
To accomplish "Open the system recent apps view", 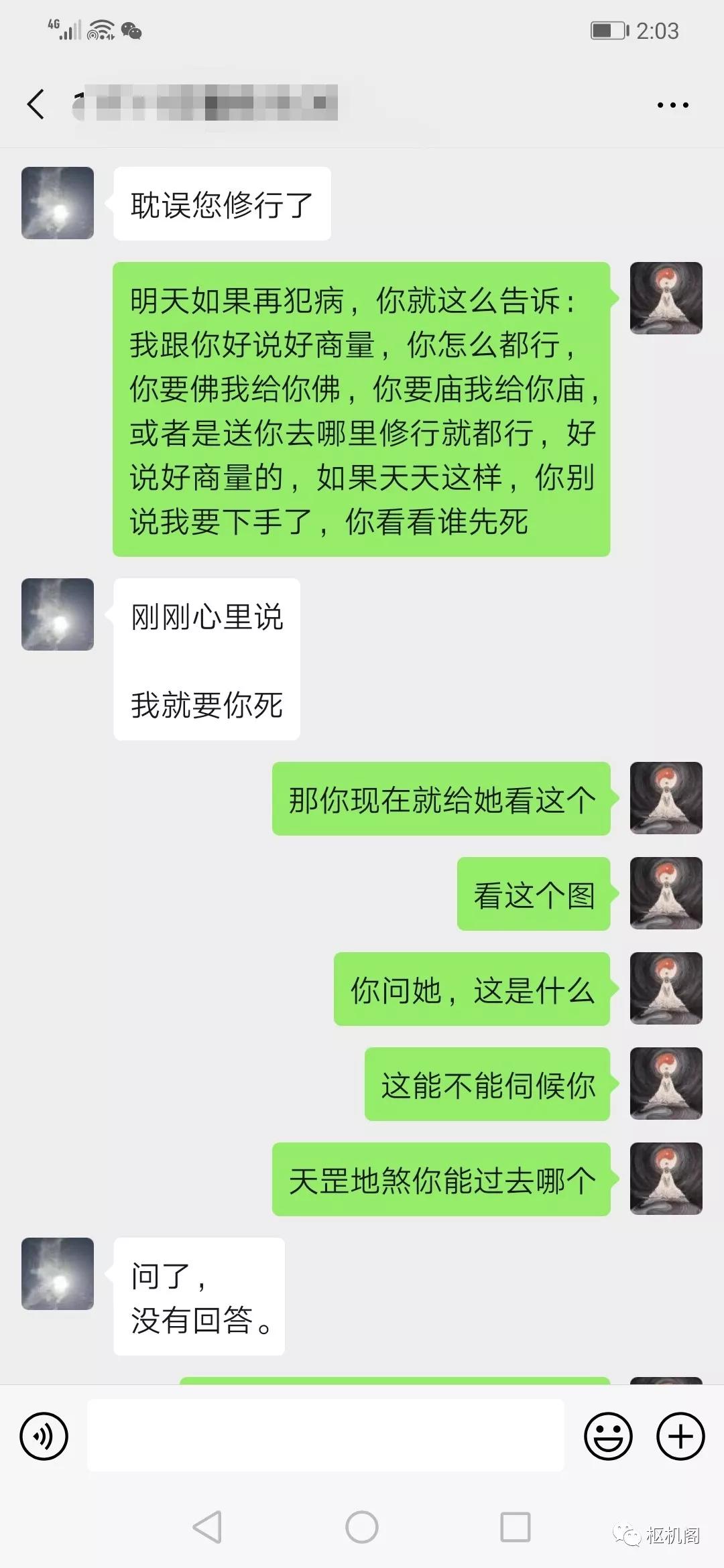I will click(516, 1528).
